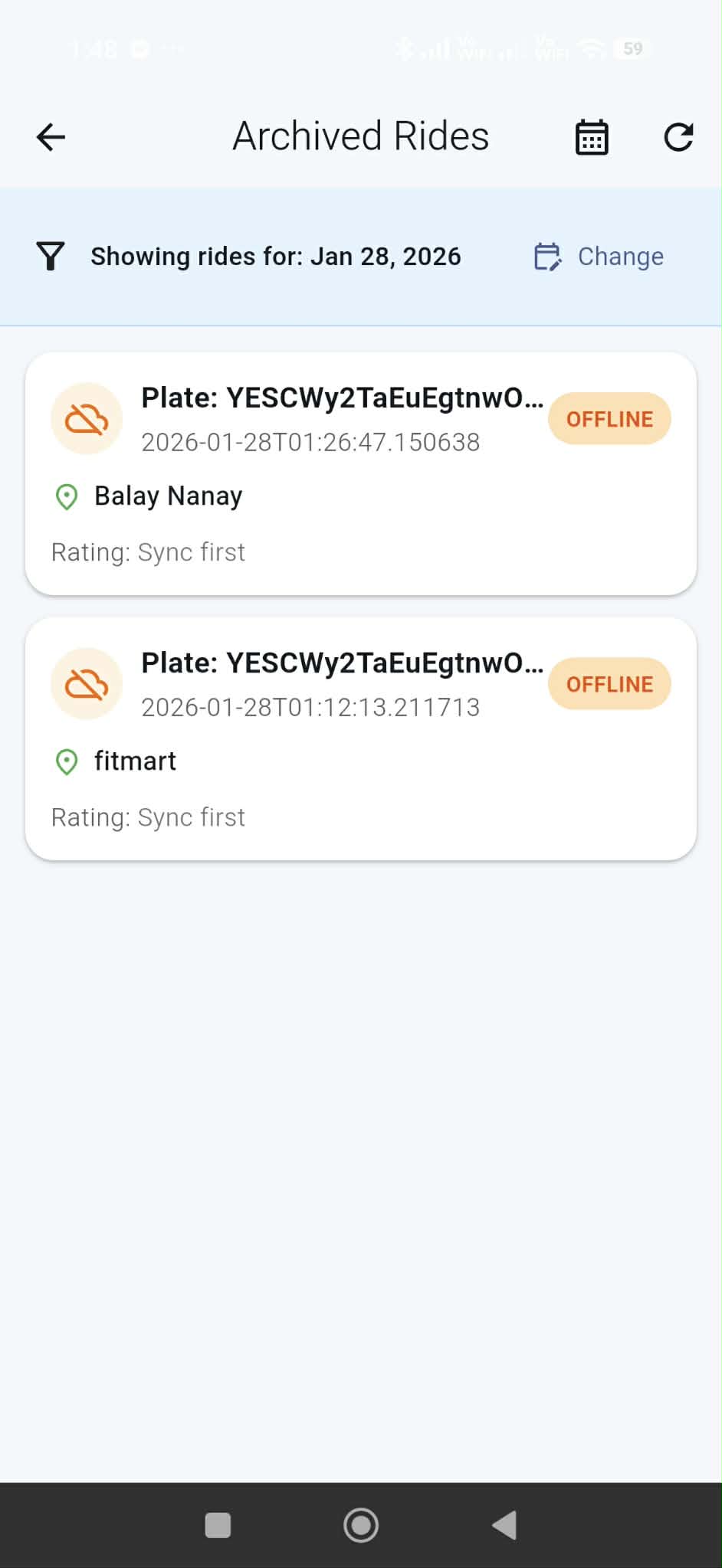Toggle the OFFLINE badge on the first ride
This screenshot has height=1568, width=722.
[609, 419]
